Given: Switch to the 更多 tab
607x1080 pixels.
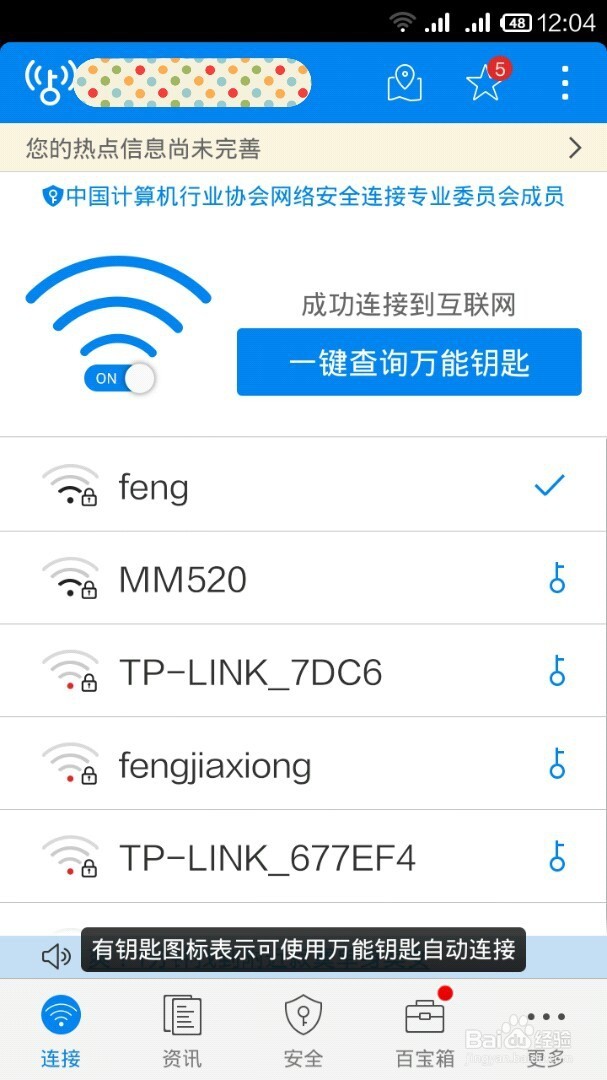Looking at the screenshot, I should (x=546, y=1031).
